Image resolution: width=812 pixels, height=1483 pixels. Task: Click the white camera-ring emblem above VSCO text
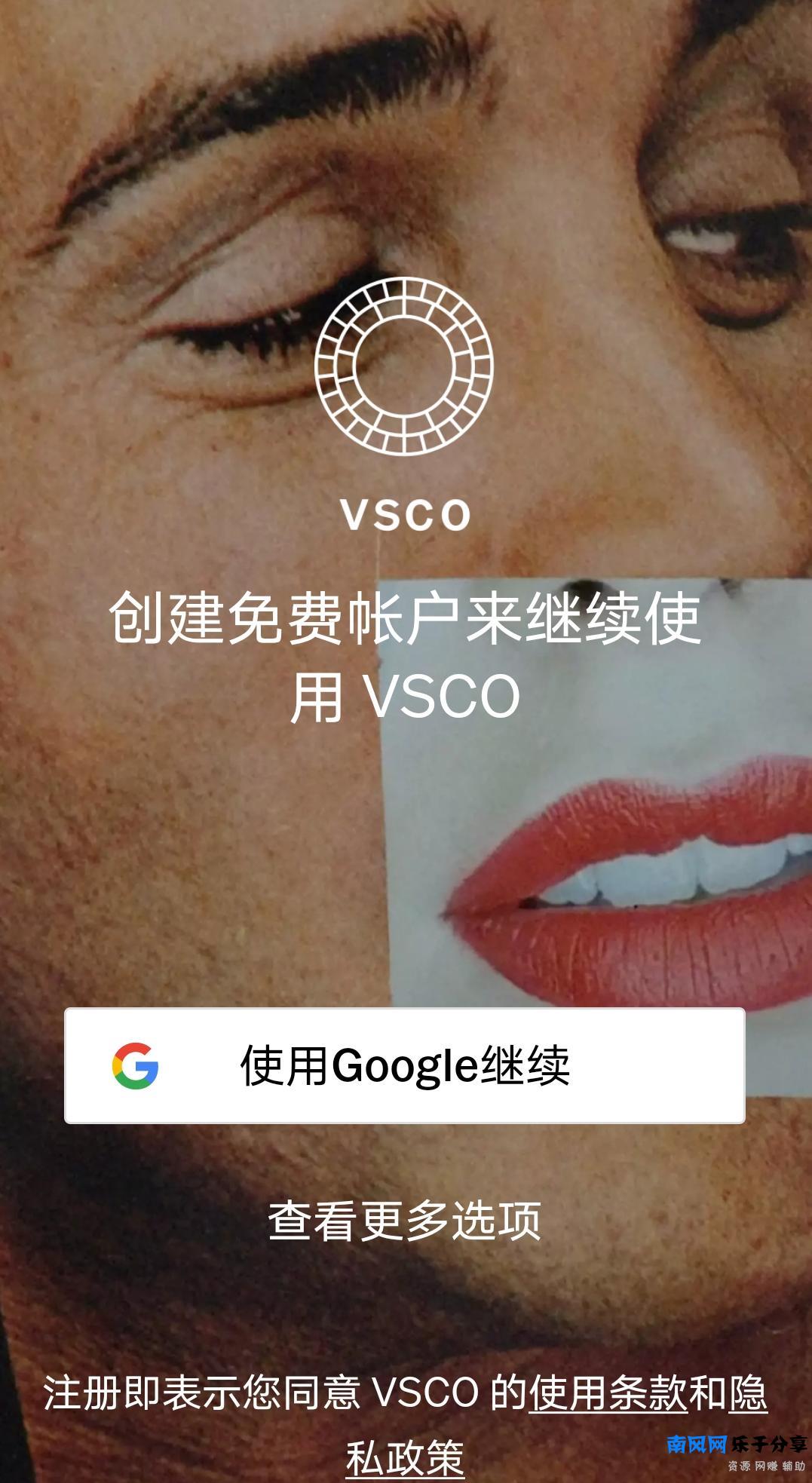[405, 367]
